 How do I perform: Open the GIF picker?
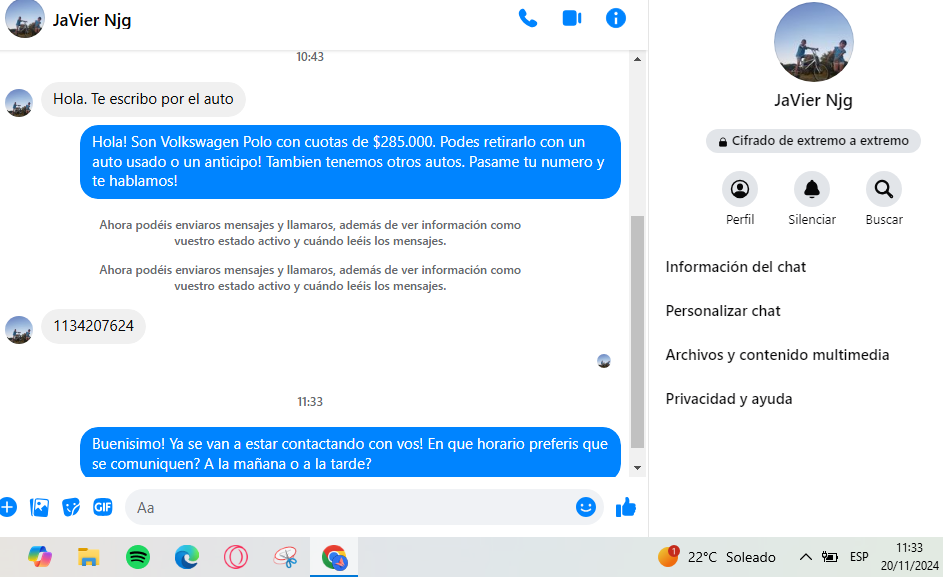(103, 507)
